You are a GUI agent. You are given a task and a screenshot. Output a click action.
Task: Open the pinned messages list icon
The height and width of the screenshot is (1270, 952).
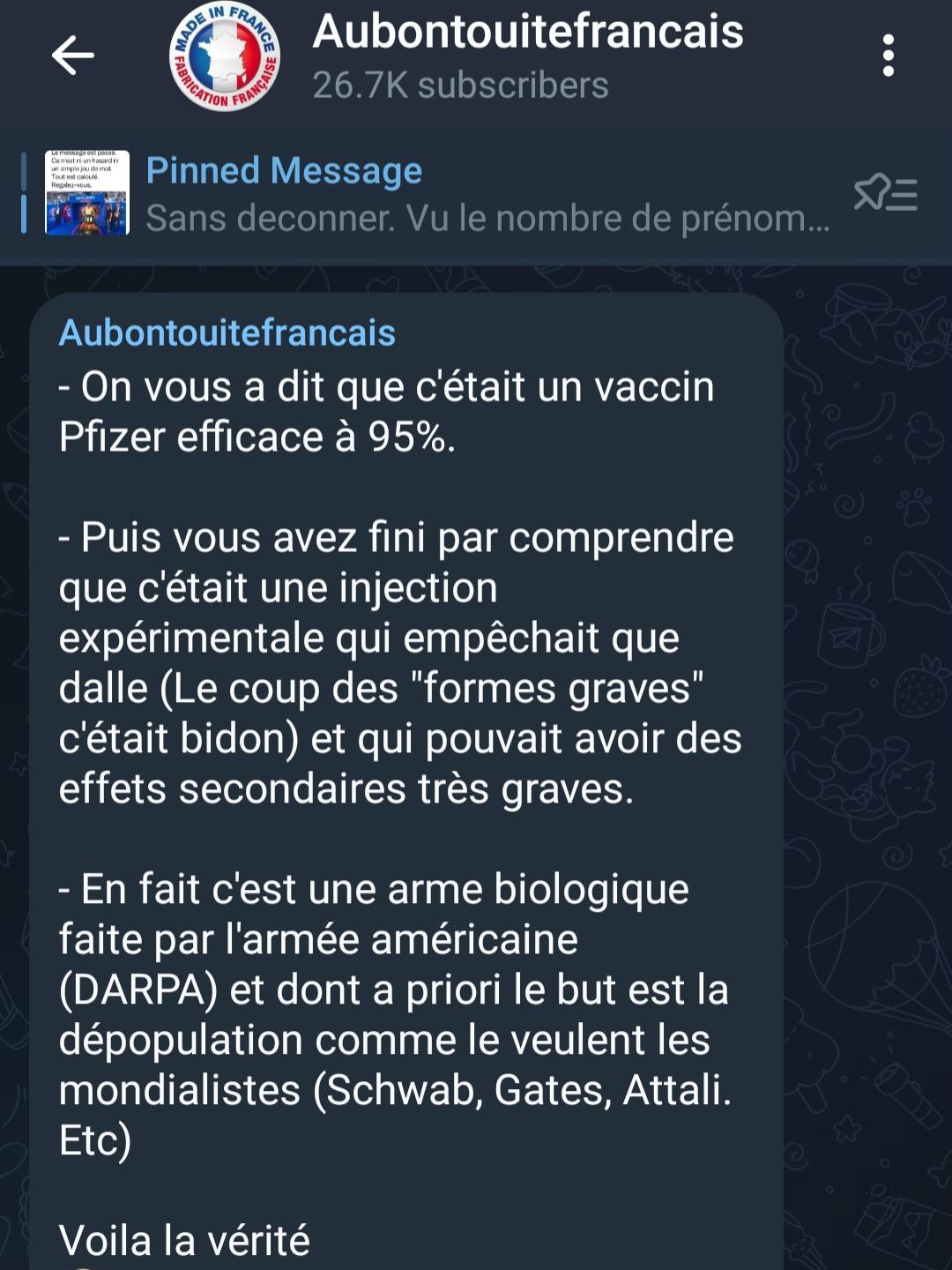(885, 194)
